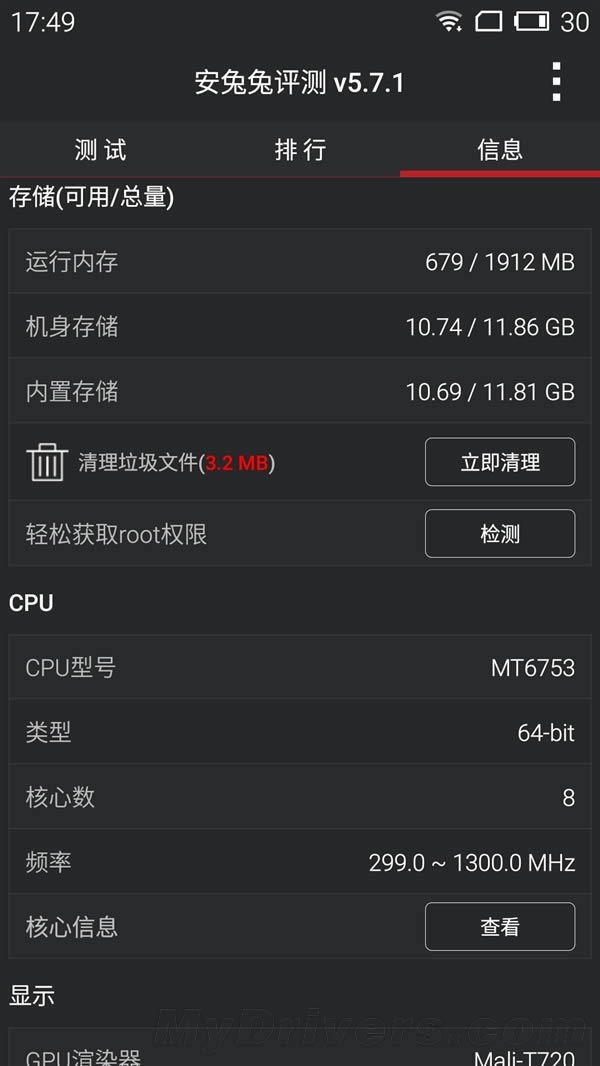Select the 信息 tab
The image size is (600, 1066).
tap(500, 150)
